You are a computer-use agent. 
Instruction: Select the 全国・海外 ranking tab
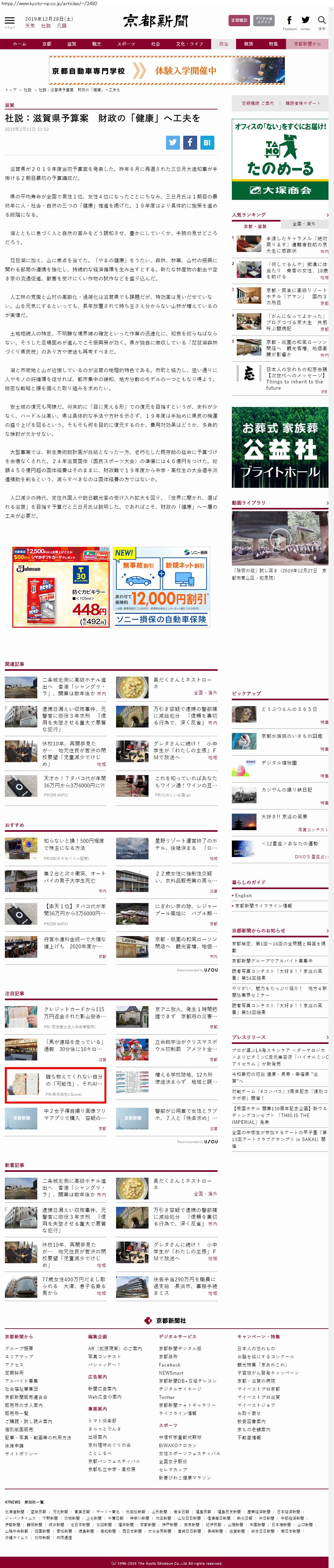(304, 224)
